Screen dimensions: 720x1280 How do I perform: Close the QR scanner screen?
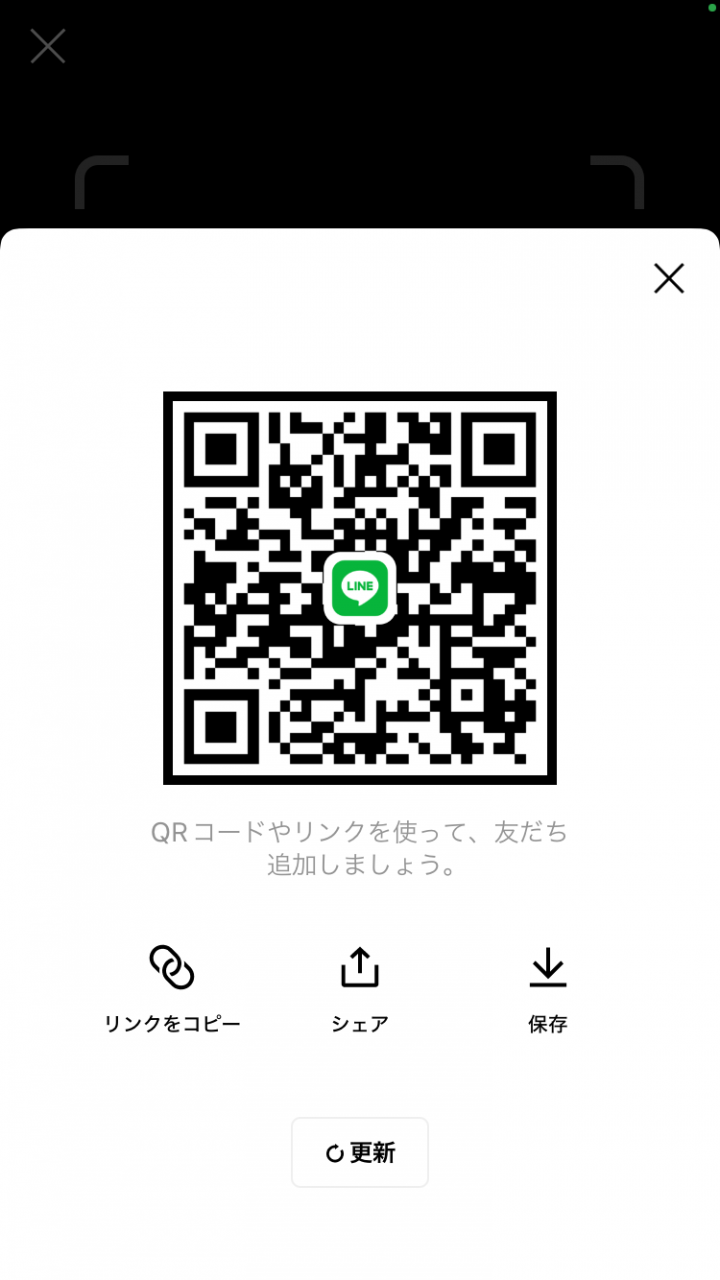click(x=47, y=46)
